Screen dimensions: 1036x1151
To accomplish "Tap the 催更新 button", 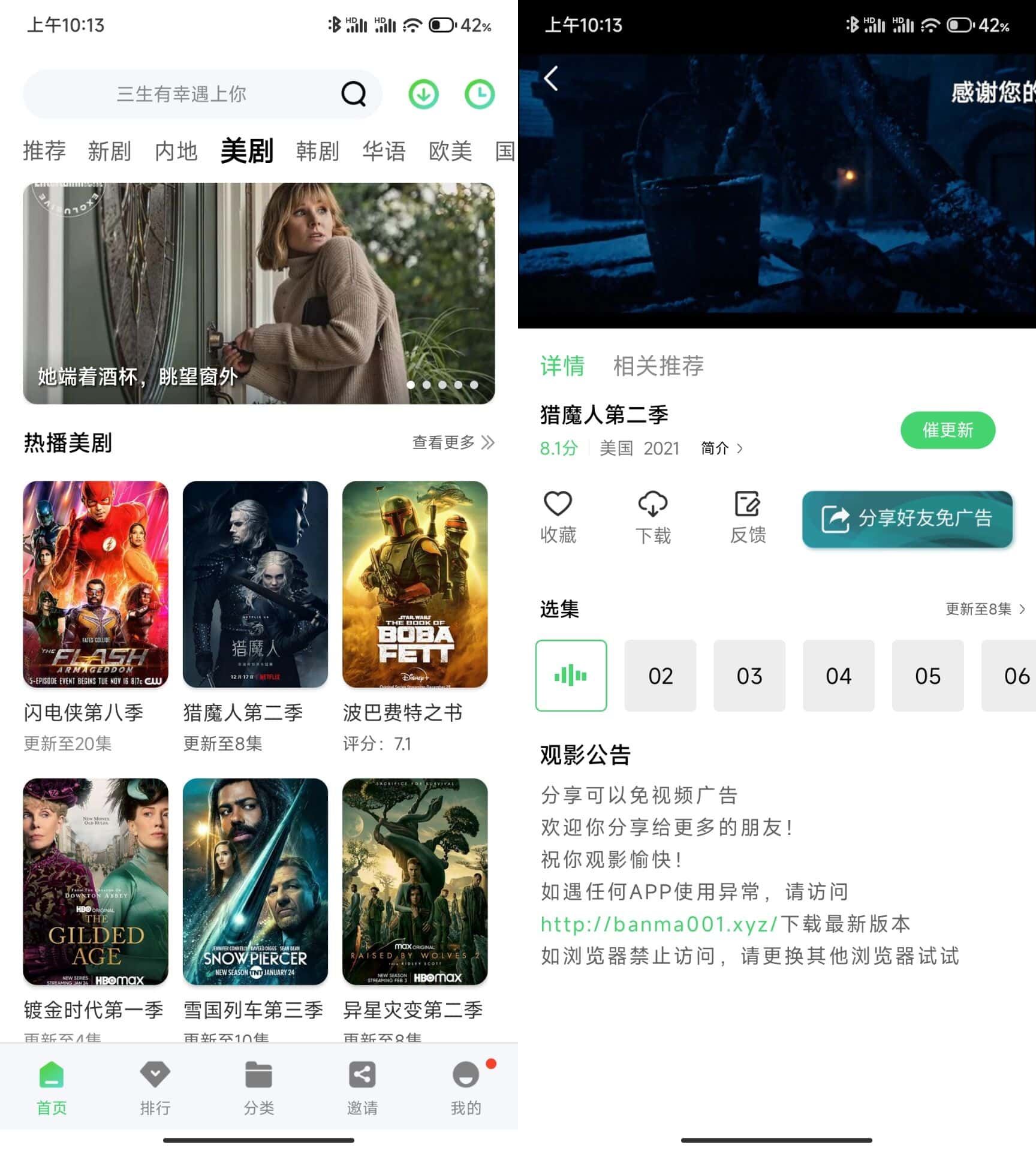I will [947, 430].
